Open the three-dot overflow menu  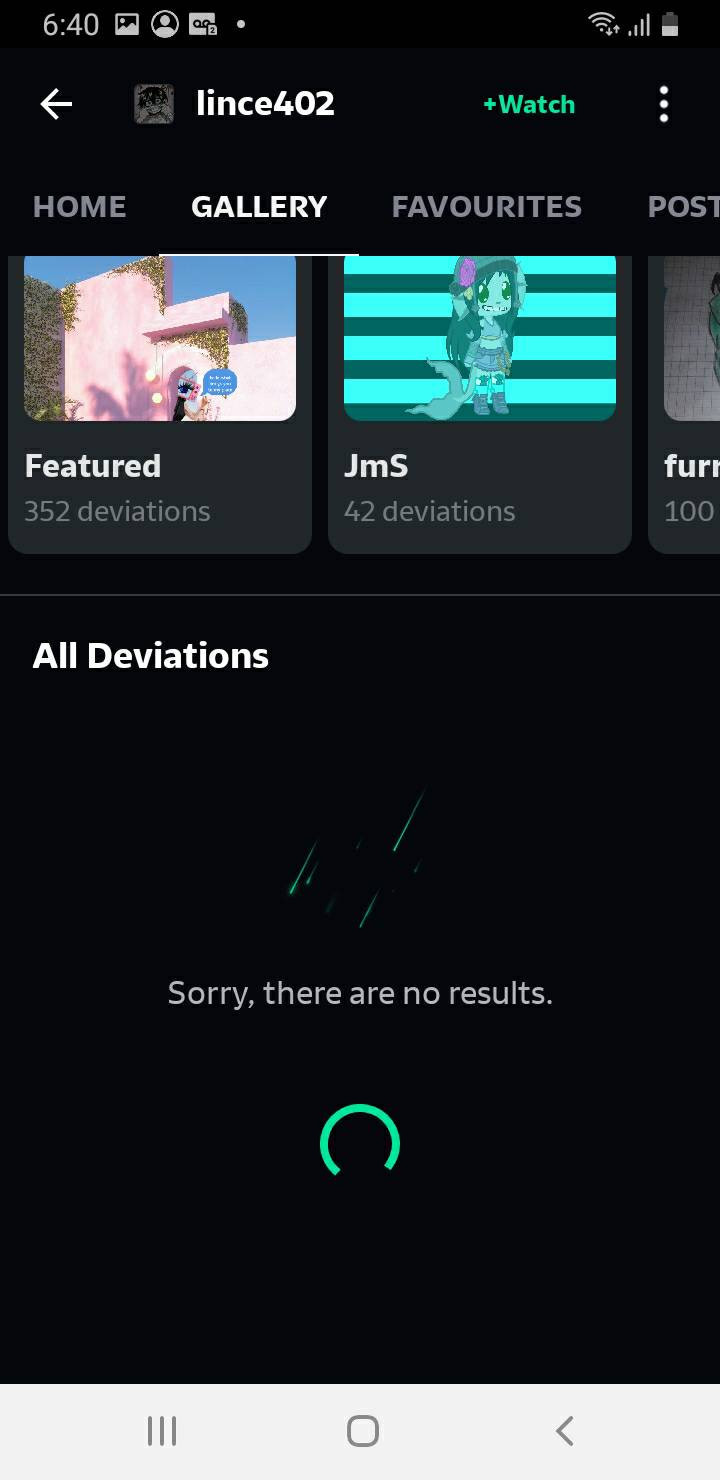664,104
